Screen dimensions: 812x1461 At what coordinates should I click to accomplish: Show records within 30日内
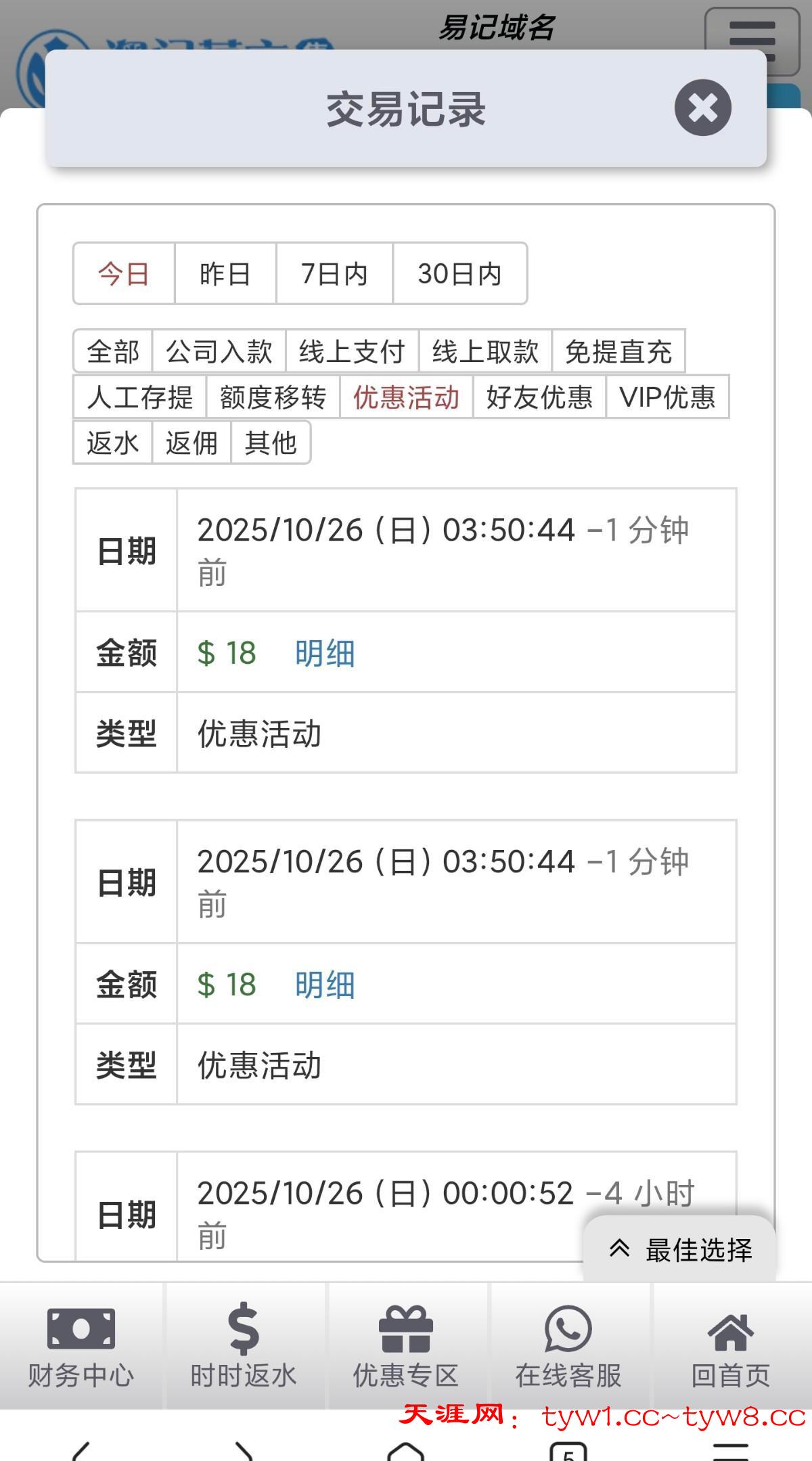pos(459,274)
